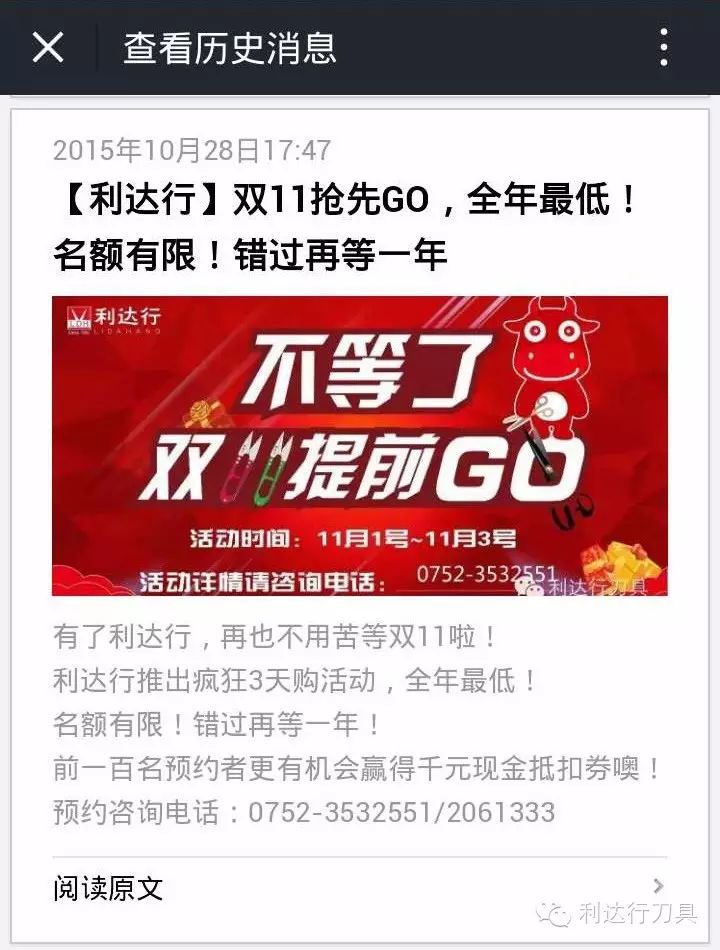The image size is (720, 950).
Task: Open the three-dot overflow menu
Action: [664, 47]
